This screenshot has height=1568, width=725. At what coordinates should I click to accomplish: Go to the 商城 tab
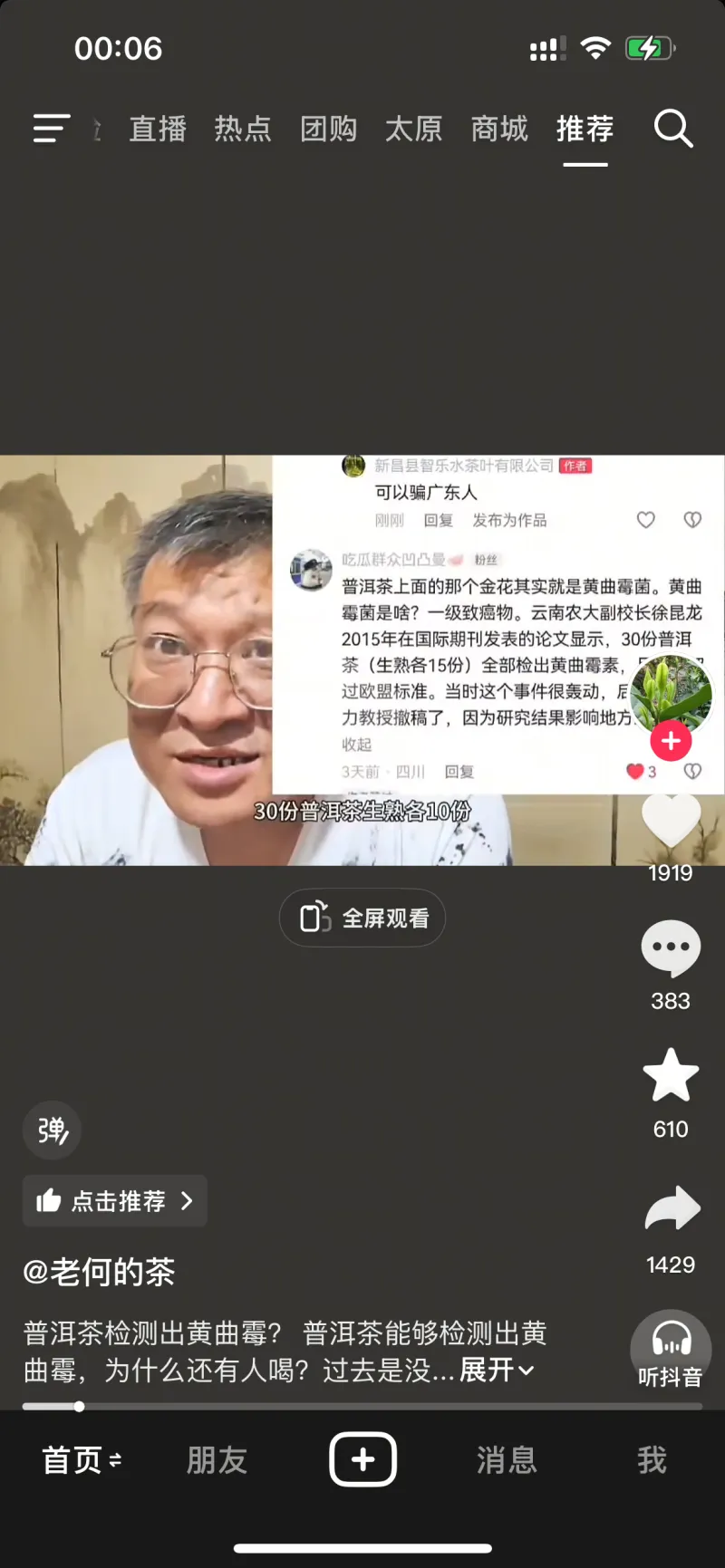499,129
